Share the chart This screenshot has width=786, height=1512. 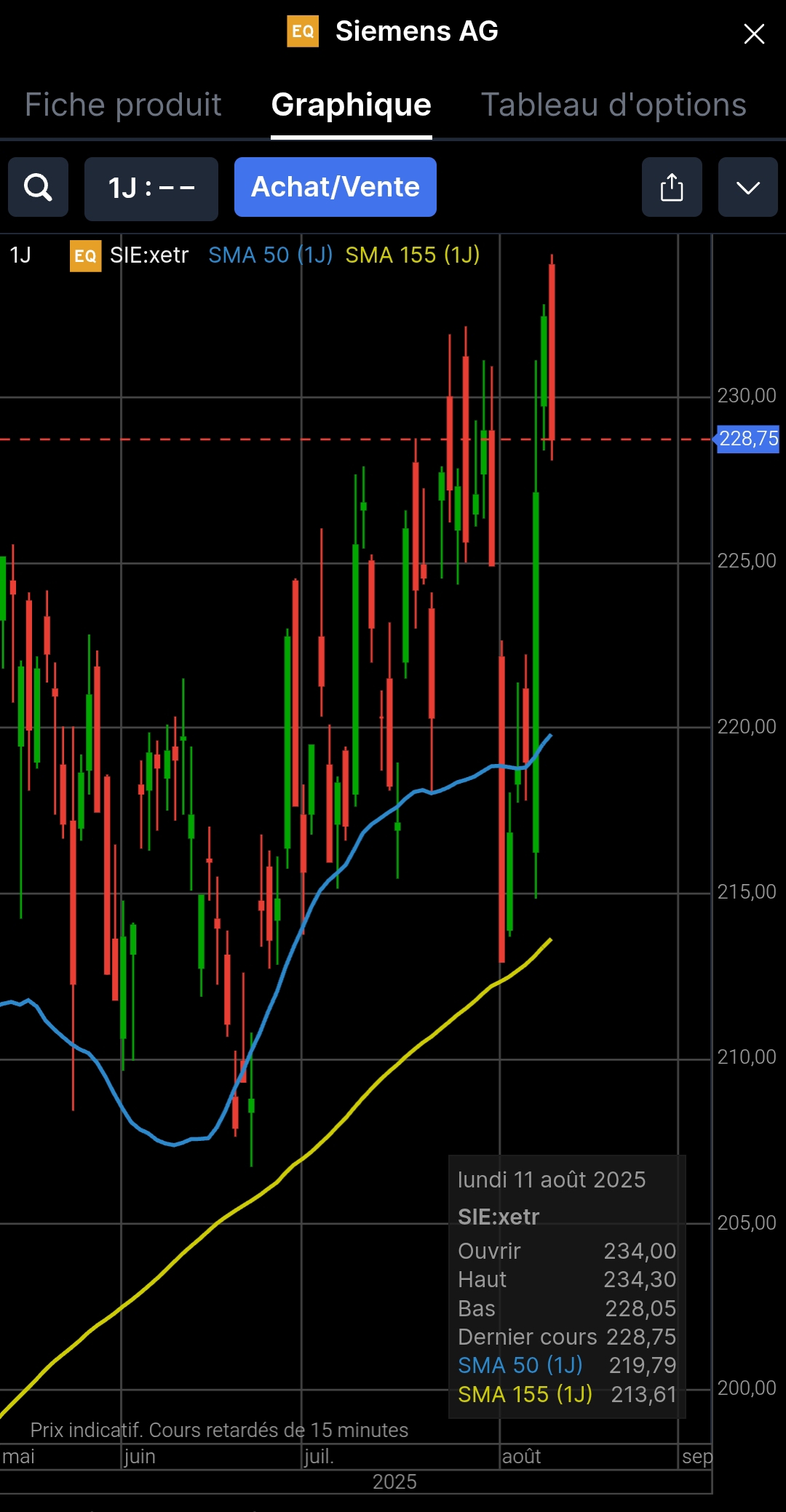pos(671,187)
